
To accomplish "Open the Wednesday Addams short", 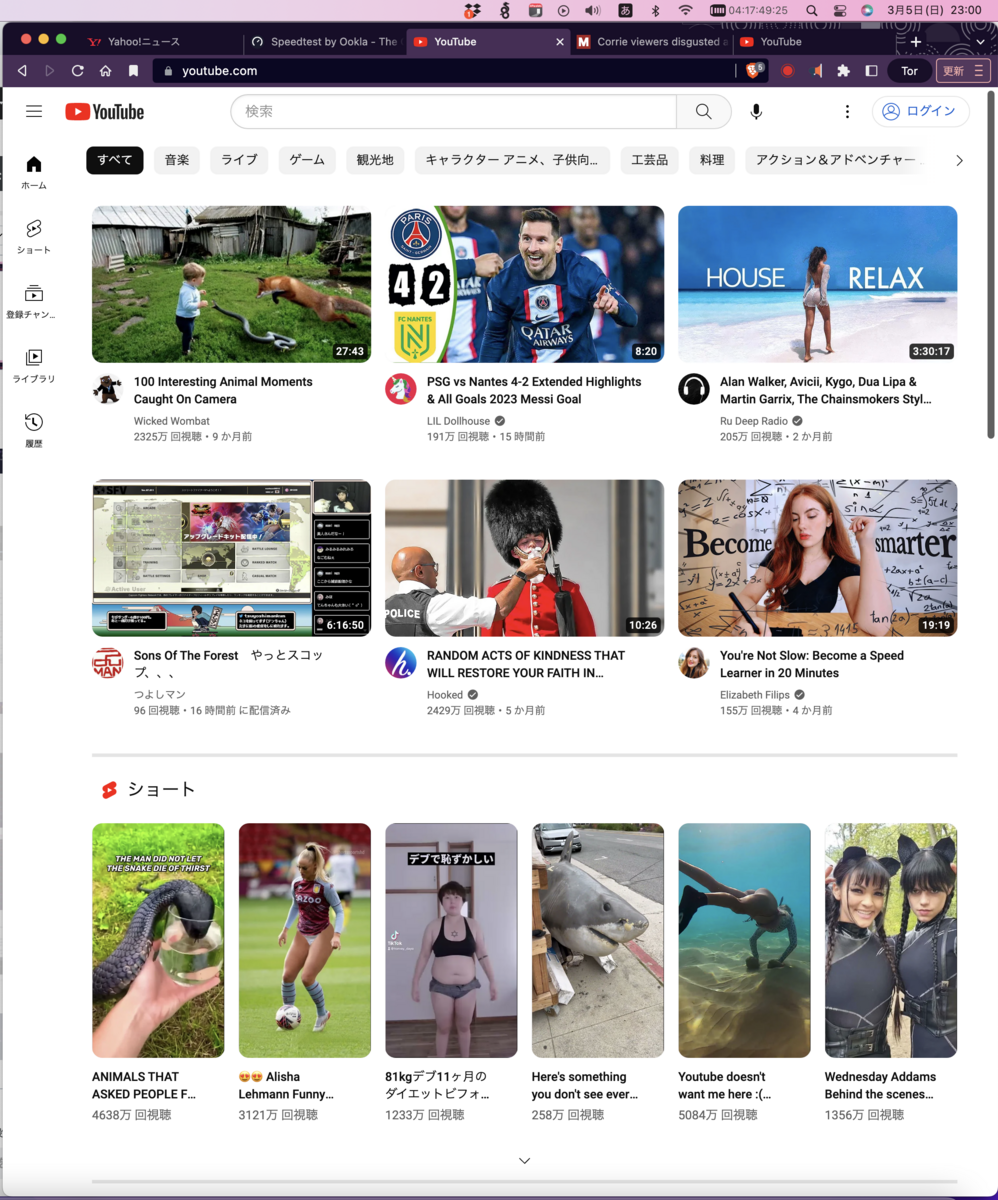I will (890, 940).
